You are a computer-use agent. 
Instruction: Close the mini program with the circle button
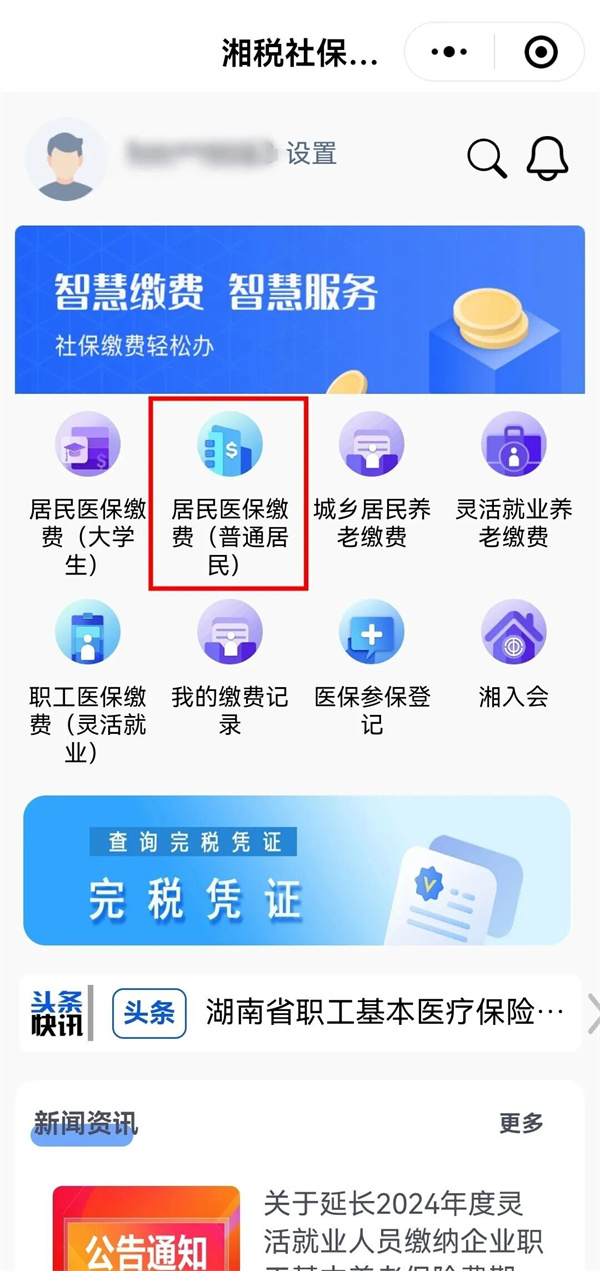[541, 51]
